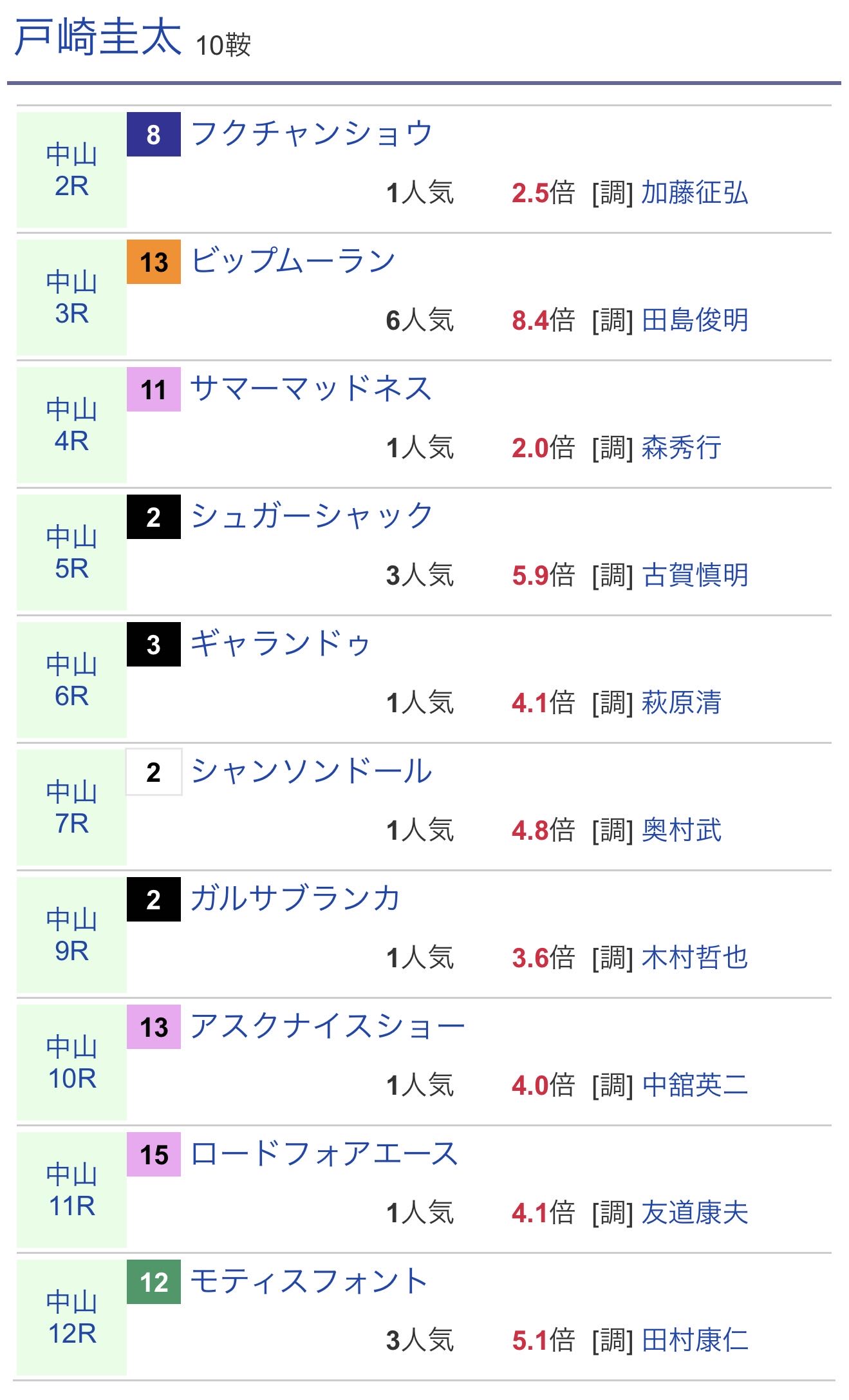View trainer 木村哲也's page
The width and height of the screenshot is (849, 1400).
point(695,958)
